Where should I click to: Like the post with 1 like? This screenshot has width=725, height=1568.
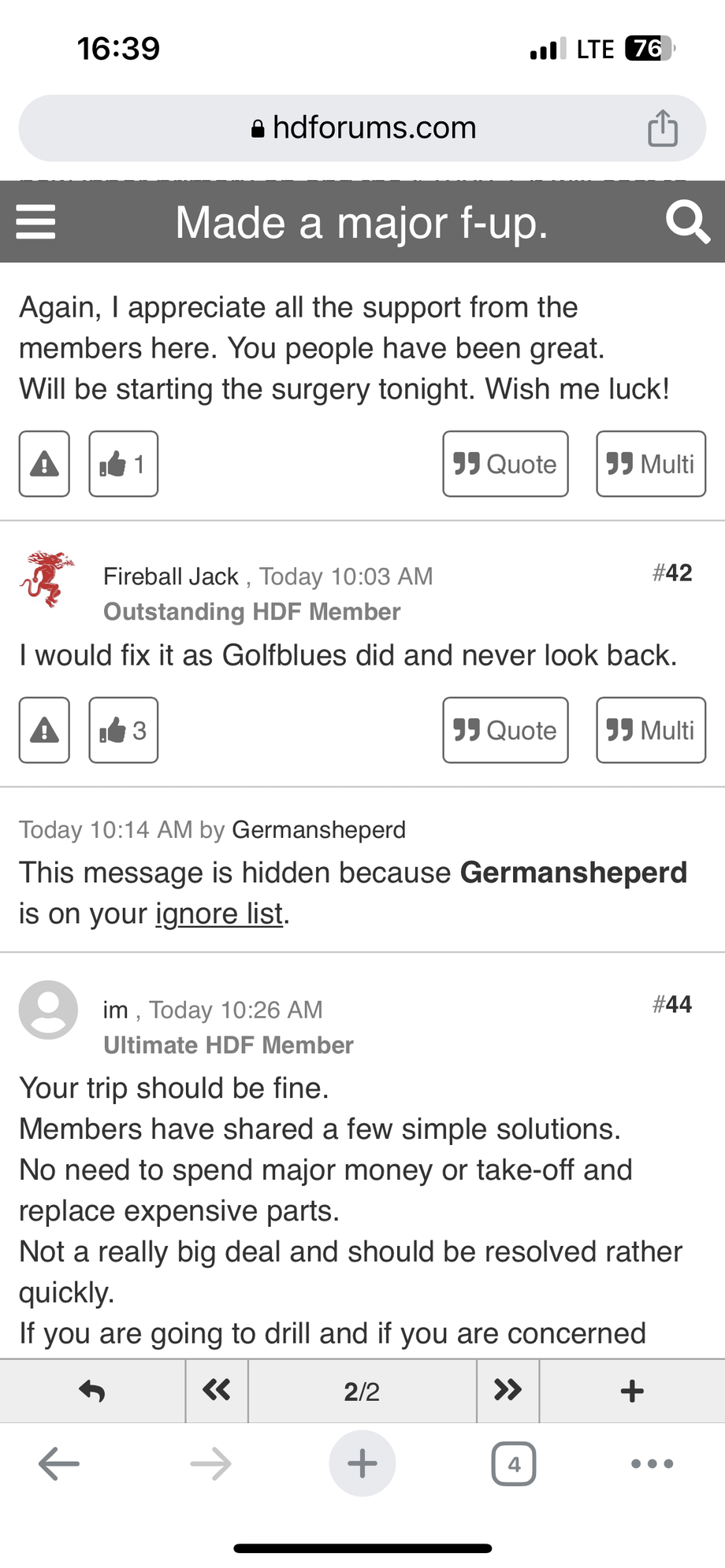pos(124,464)
